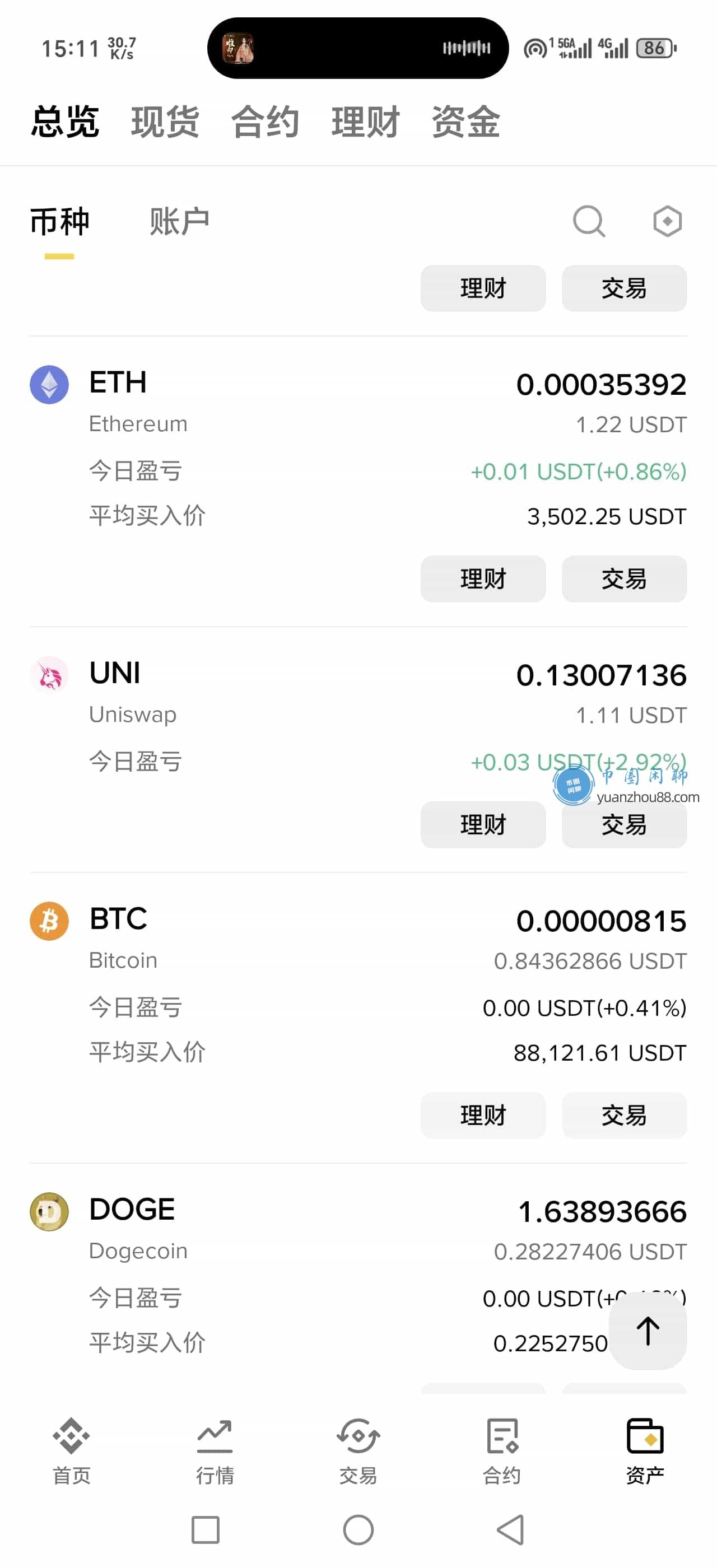Tap 理财 button under ETH

pos(483,579)
